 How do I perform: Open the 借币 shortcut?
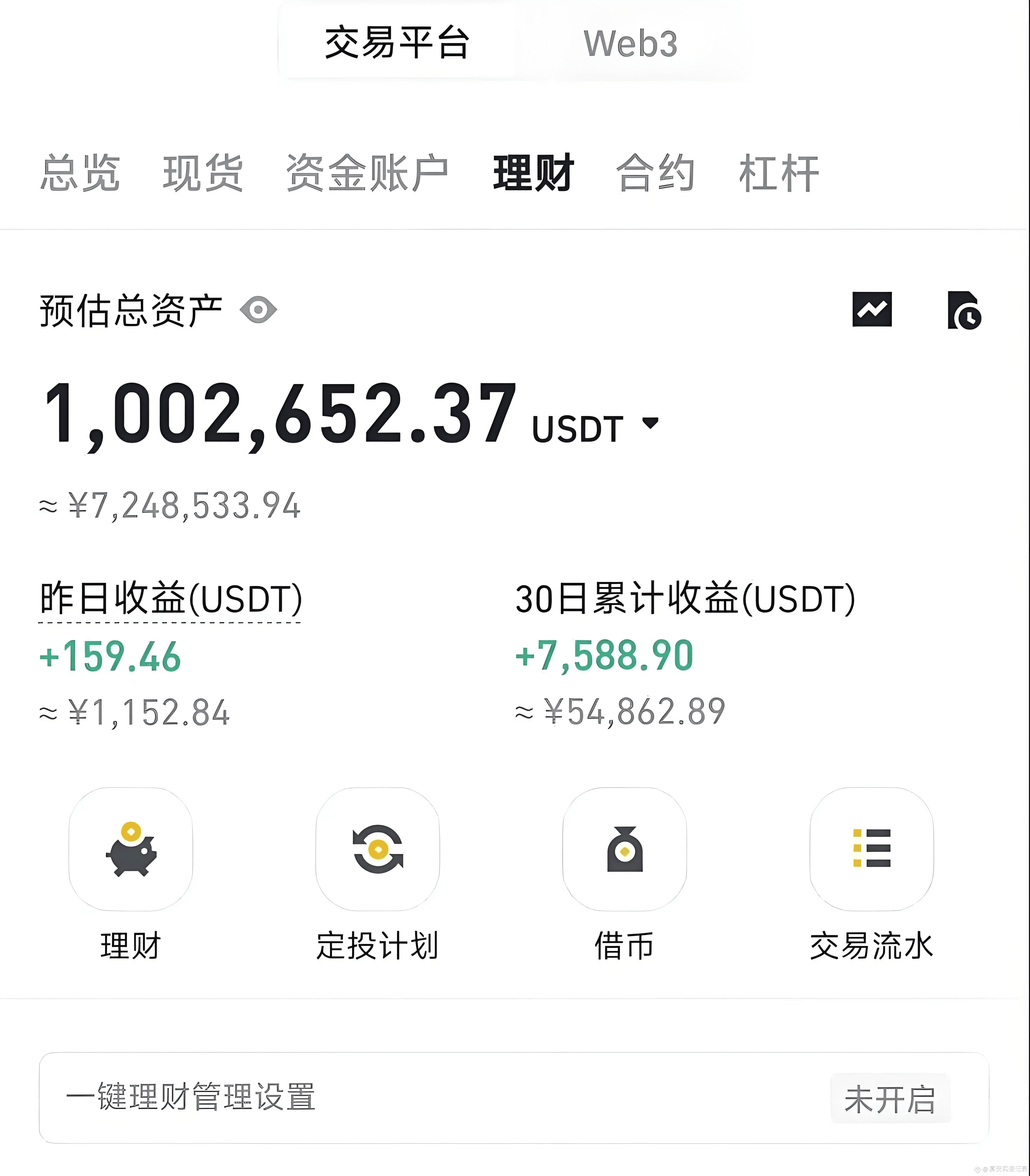click(624, 849)
